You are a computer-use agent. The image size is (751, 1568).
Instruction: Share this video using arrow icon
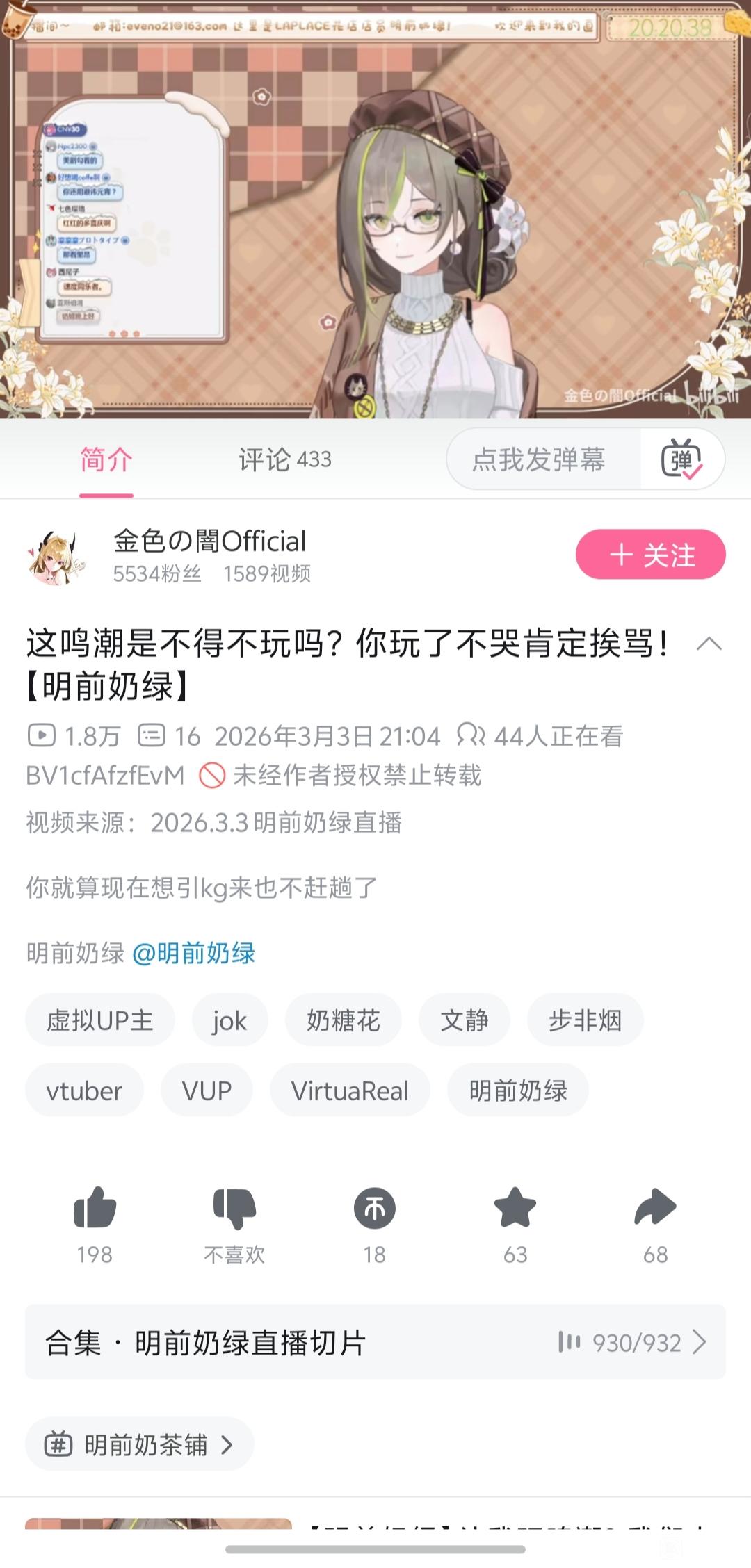[x=655, y=1207]
